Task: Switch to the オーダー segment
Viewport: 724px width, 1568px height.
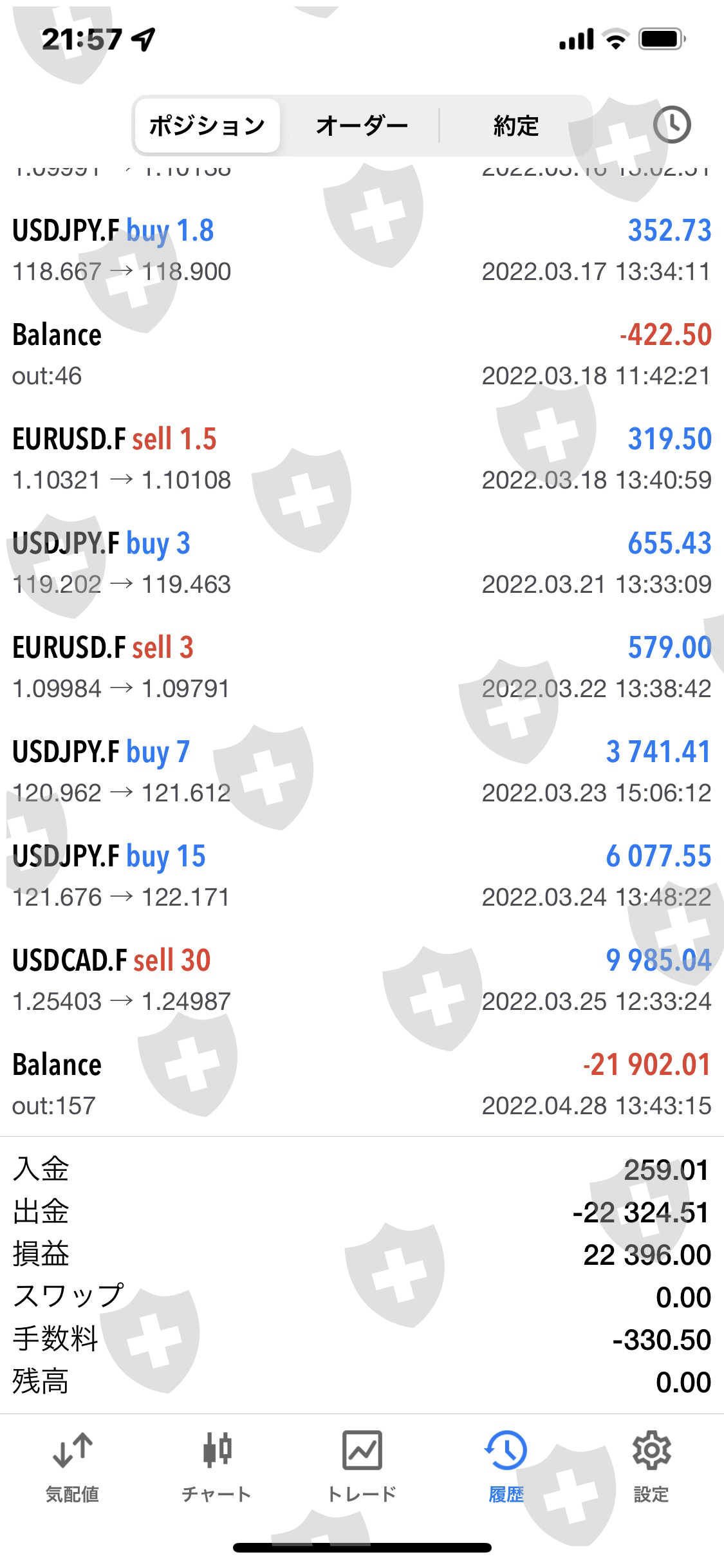Action: click(x=362, y=126)
